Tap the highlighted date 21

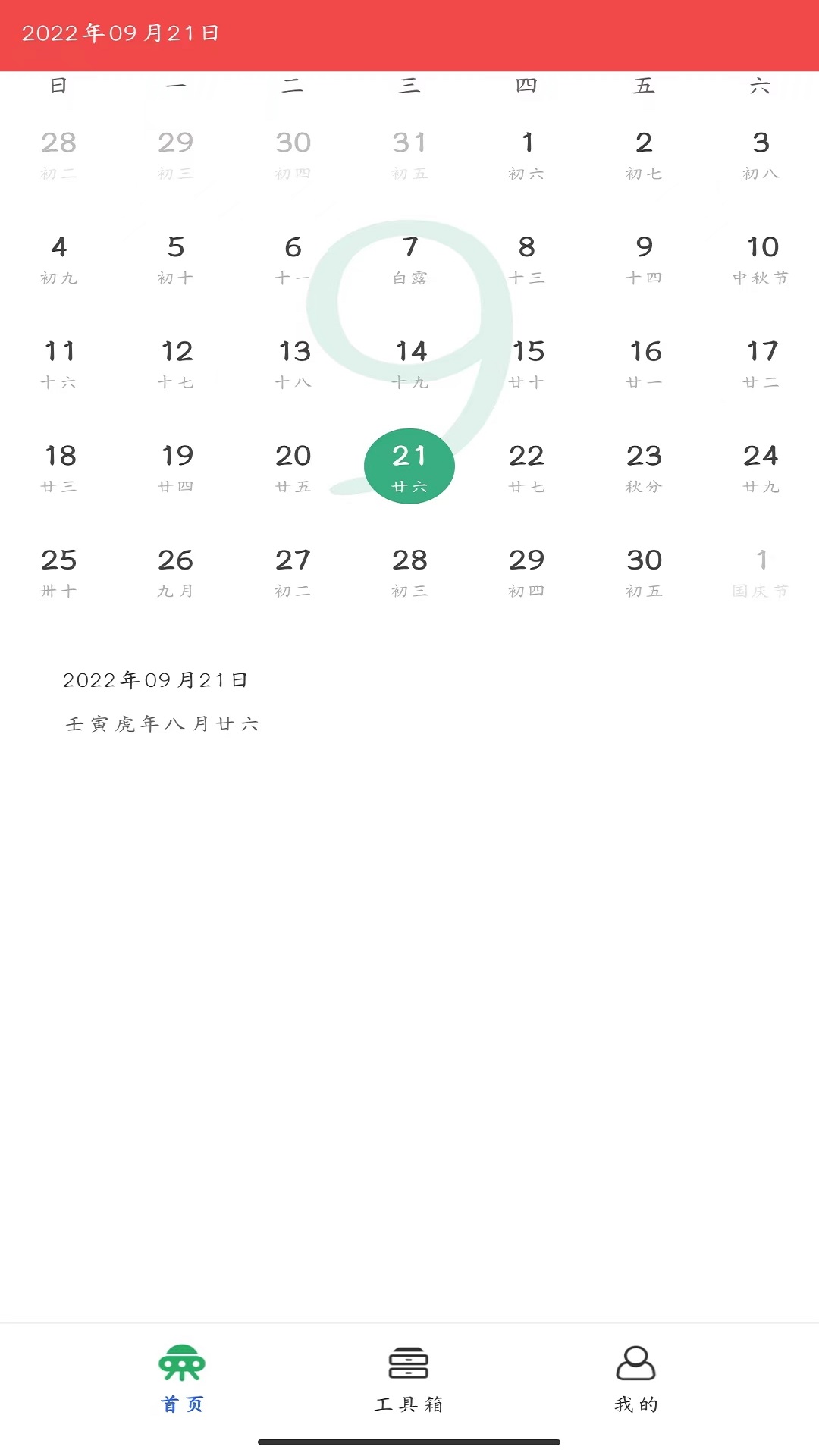[x=409, y=466]
